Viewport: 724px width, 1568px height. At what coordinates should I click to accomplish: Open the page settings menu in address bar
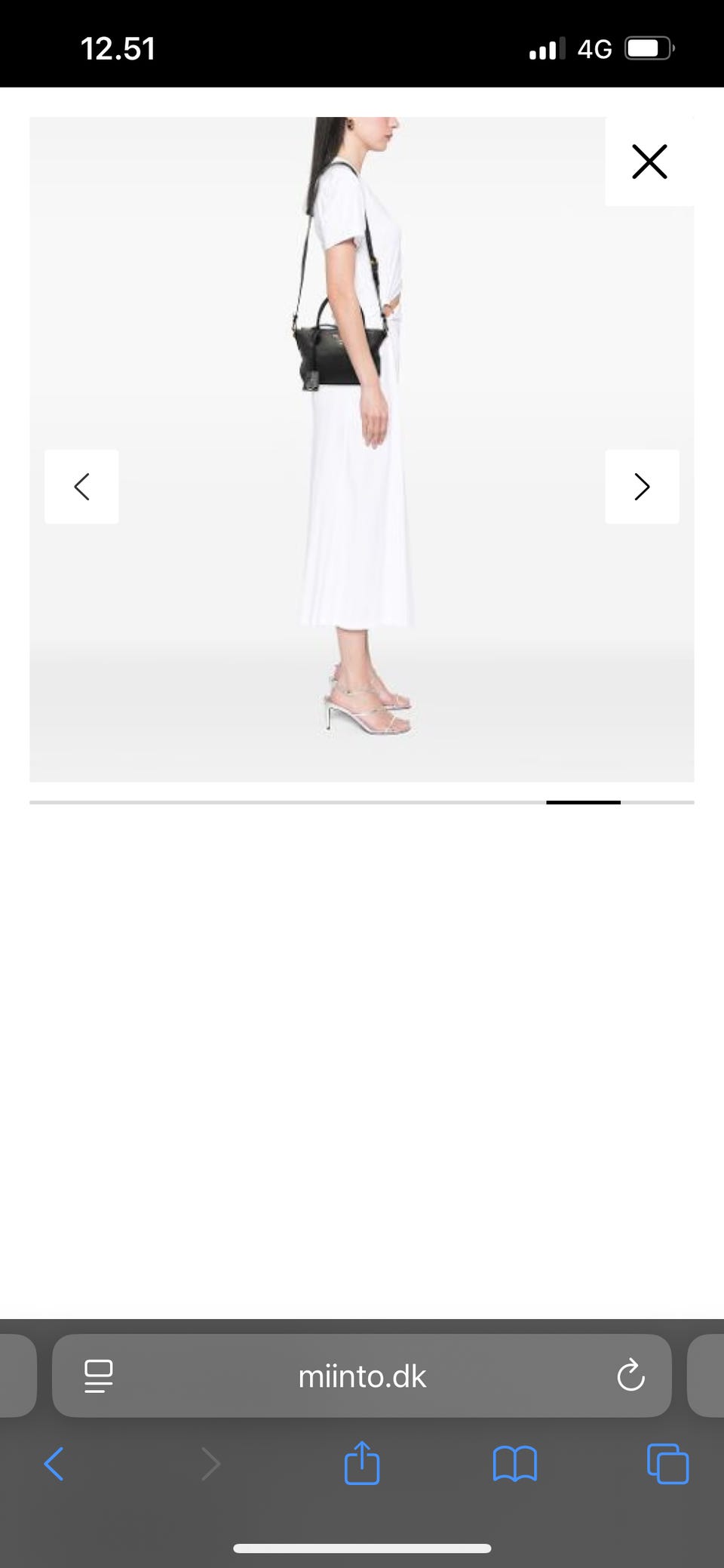[99, 1376]
